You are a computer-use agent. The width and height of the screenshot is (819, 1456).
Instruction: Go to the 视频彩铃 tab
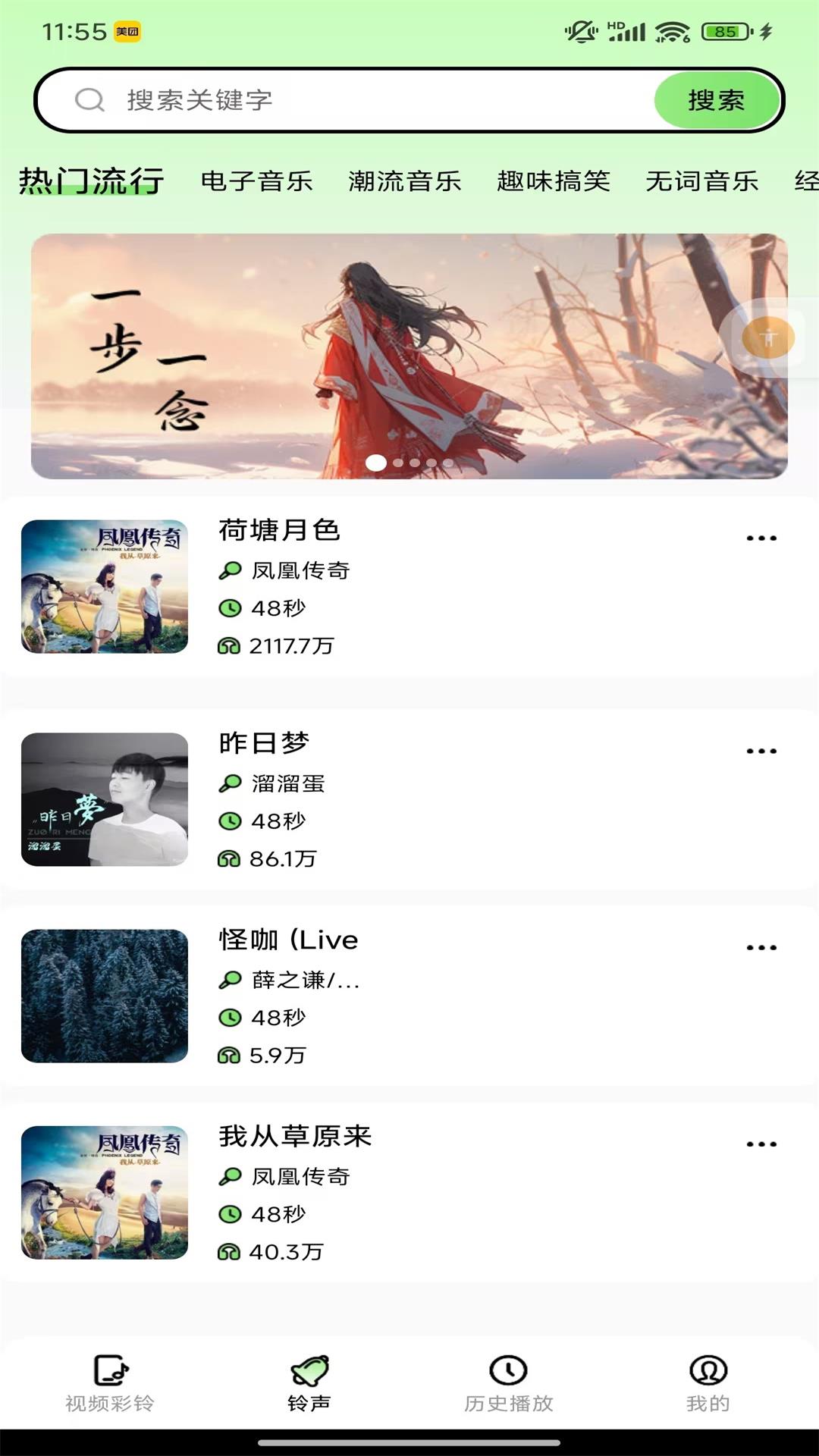click(110, 1384)
